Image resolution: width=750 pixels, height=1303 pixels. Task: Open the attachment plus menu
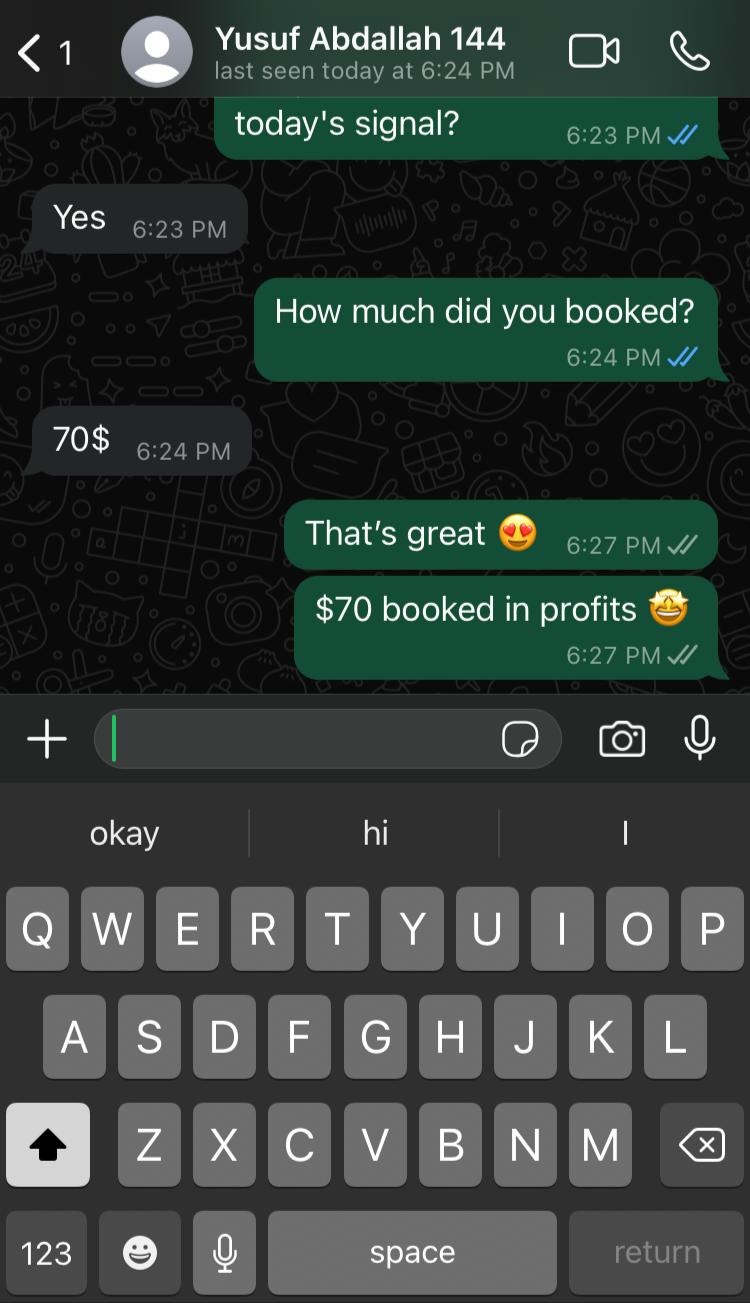pyautogui.click(x=46, y=740)
